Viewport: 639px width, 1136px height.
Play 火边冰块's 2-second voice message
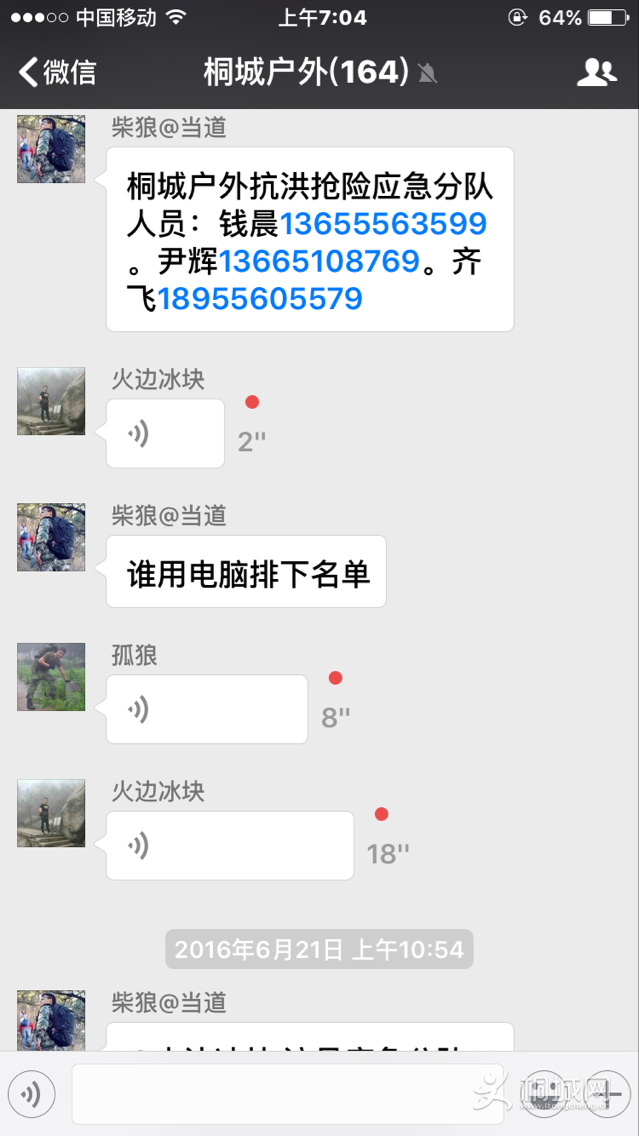[x=165, y=433]
